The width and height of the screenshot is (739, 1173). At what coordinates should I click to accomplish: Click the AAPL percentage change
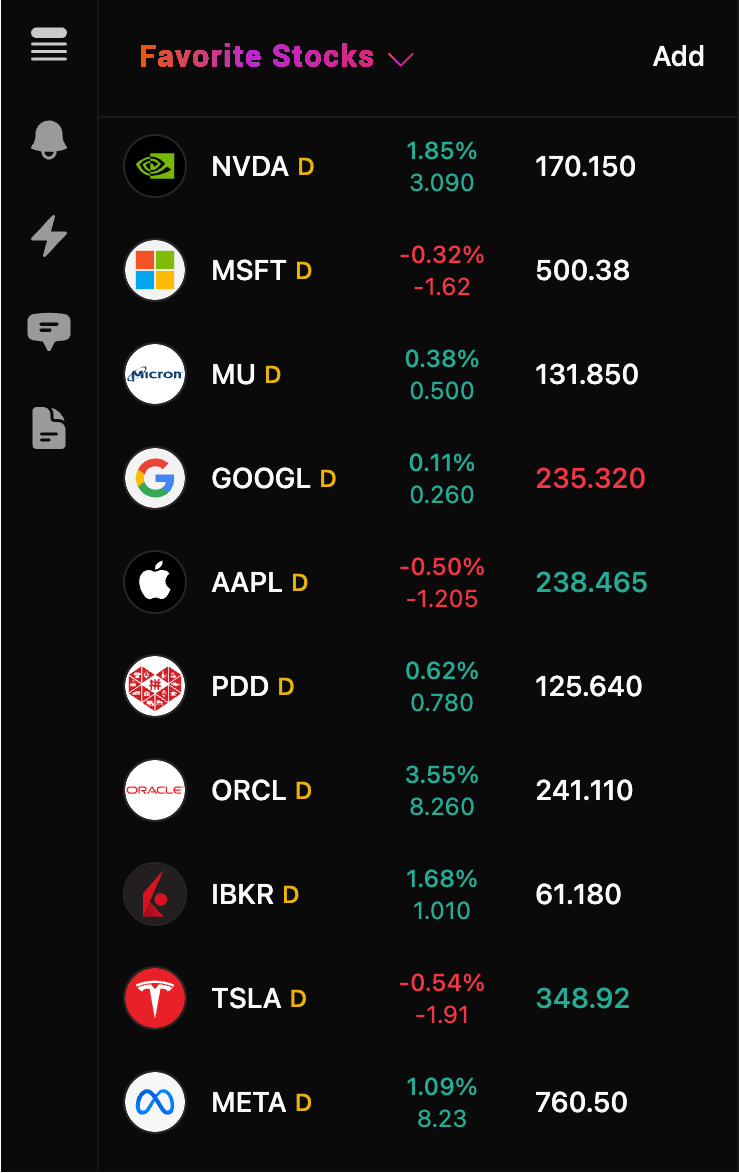pyautogui.click(x=442, y=566)
